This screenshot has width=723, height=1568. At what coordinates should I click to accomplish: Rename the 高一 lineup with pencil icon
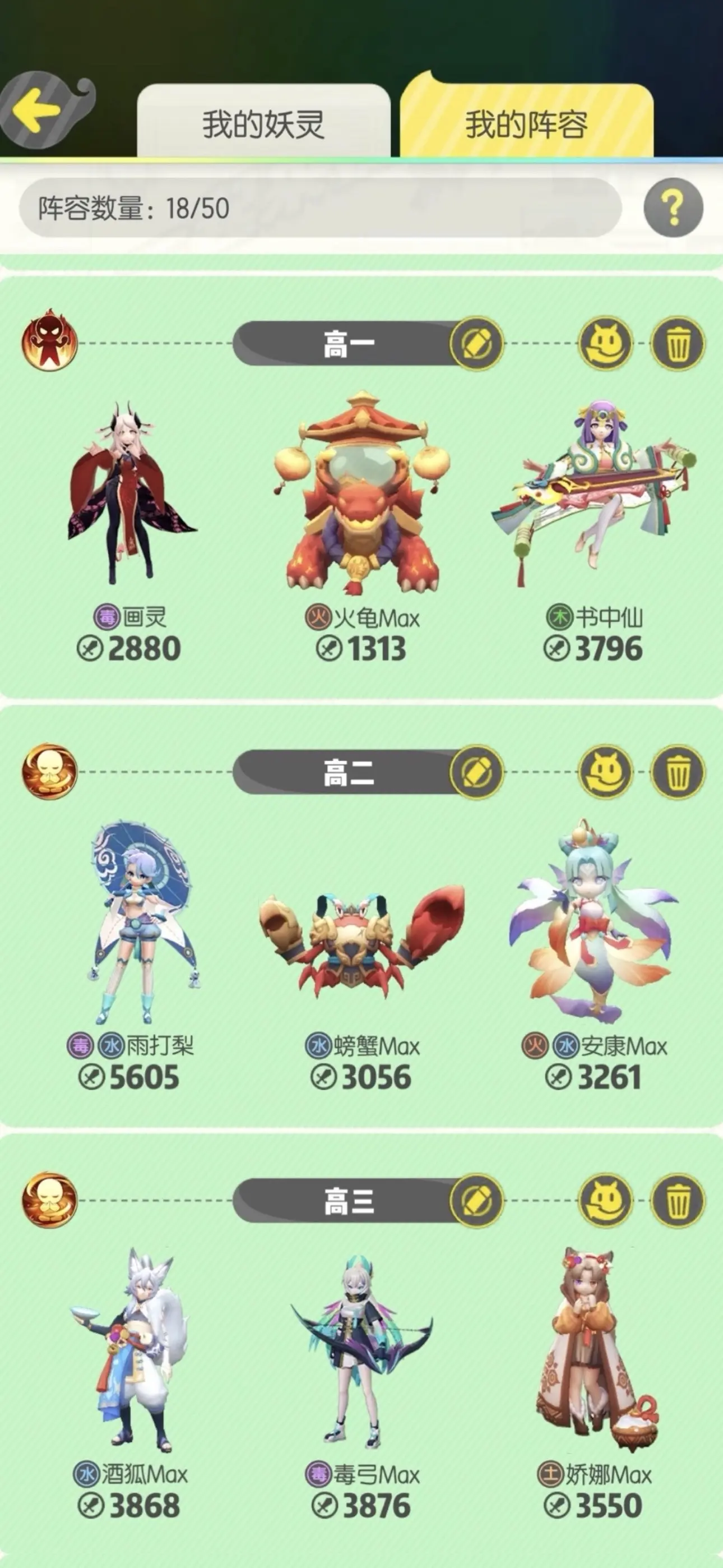pyautogui.click(x=477, y=343)
